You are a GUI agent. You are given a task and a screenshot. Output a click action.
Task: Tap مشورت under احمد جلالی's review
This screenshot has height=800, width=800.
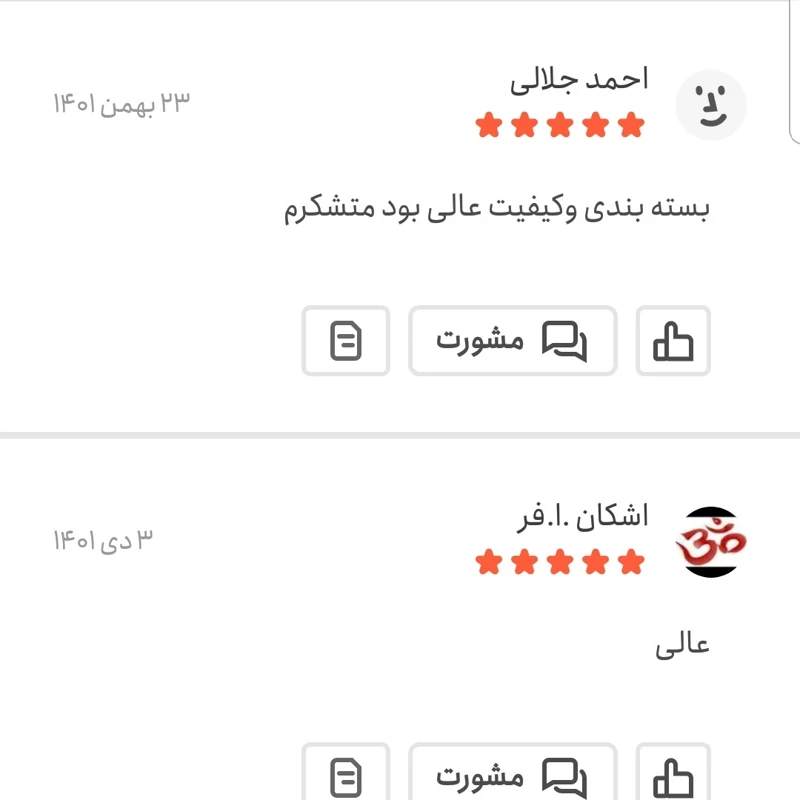(x=512, y=341)
